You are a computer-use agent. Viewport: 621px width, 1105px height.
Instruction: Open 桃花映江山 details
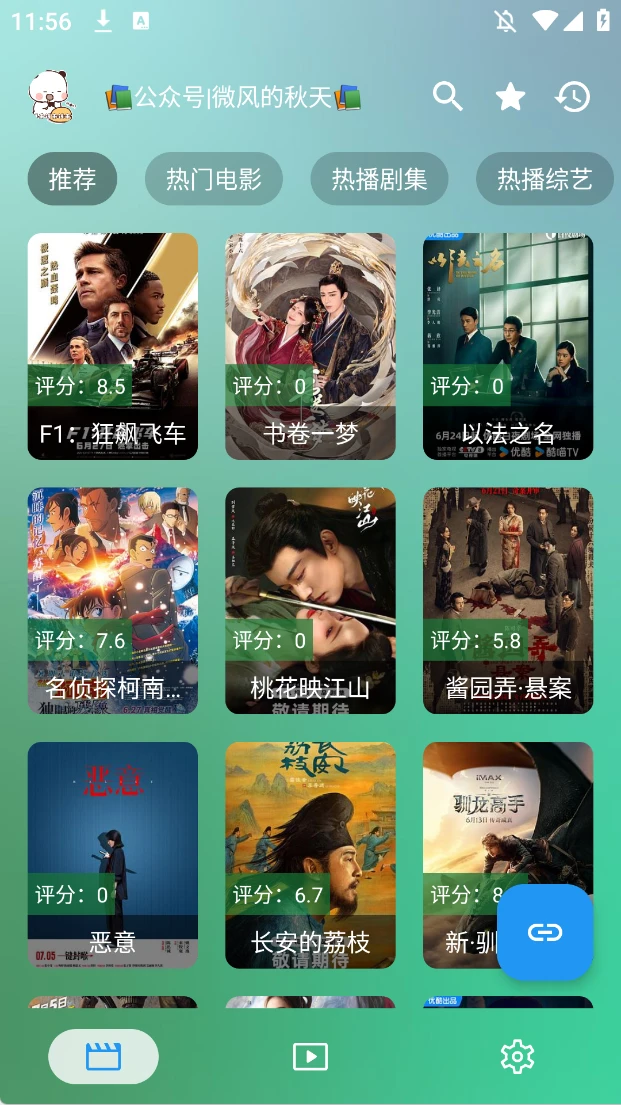pos(310,600)
